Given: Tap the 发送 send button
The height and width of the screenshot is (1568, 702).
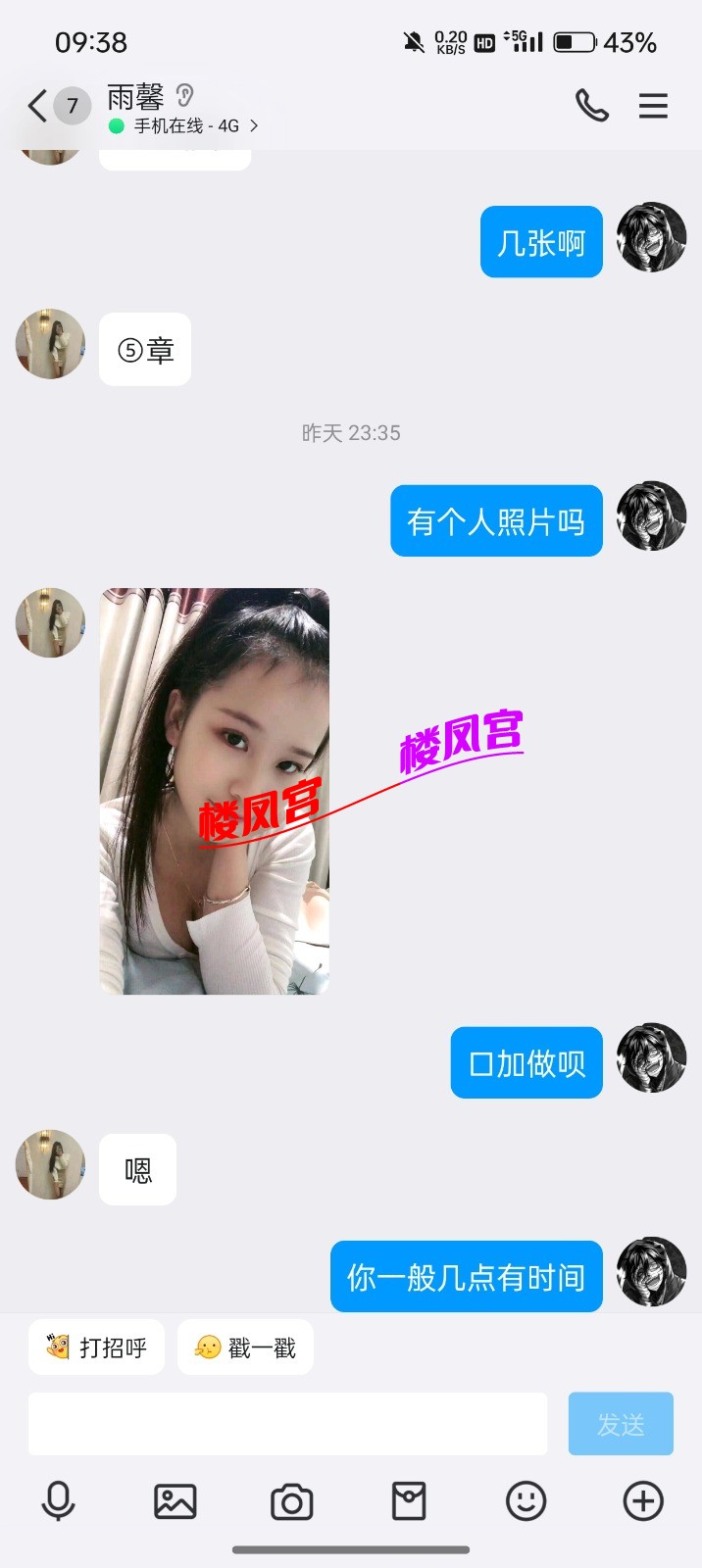Looking at the screenshot, I should click(621, 1424).
